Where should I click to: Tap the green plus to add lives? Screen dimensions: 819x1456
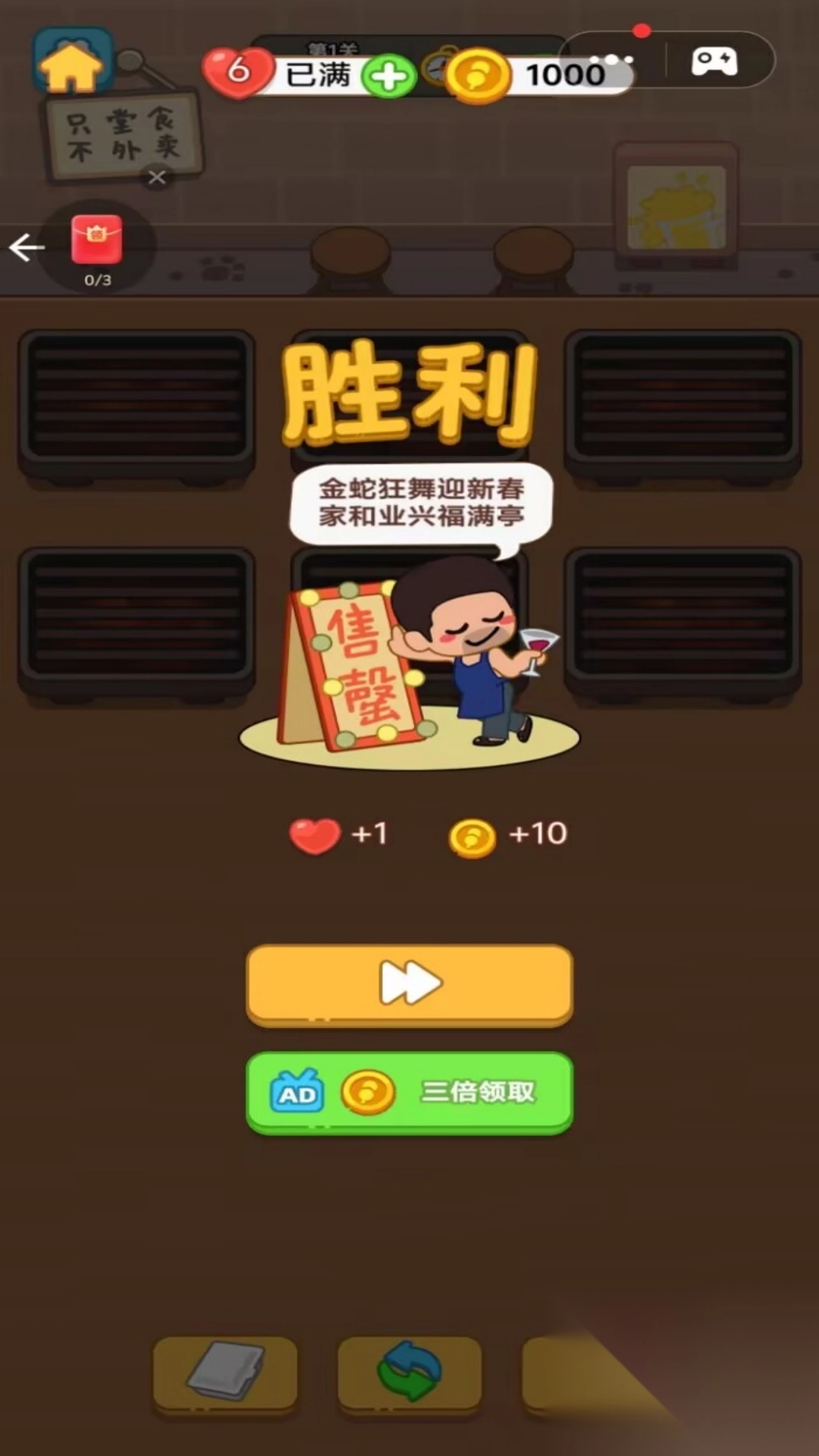tap(388, 75)
